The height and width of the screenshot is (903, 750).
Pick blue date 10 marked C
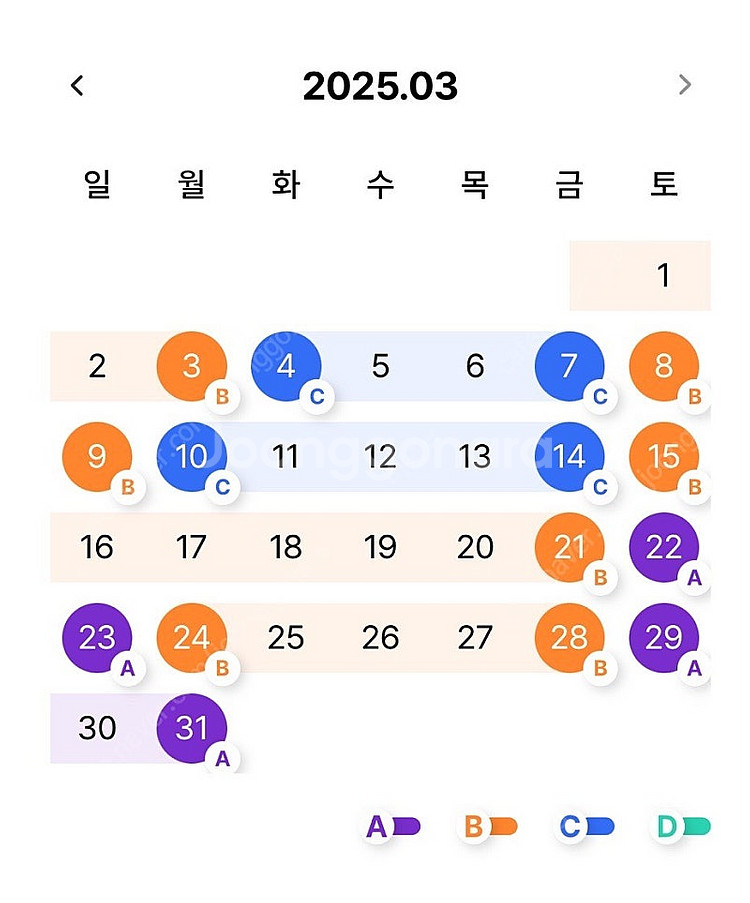pos(192,457)
